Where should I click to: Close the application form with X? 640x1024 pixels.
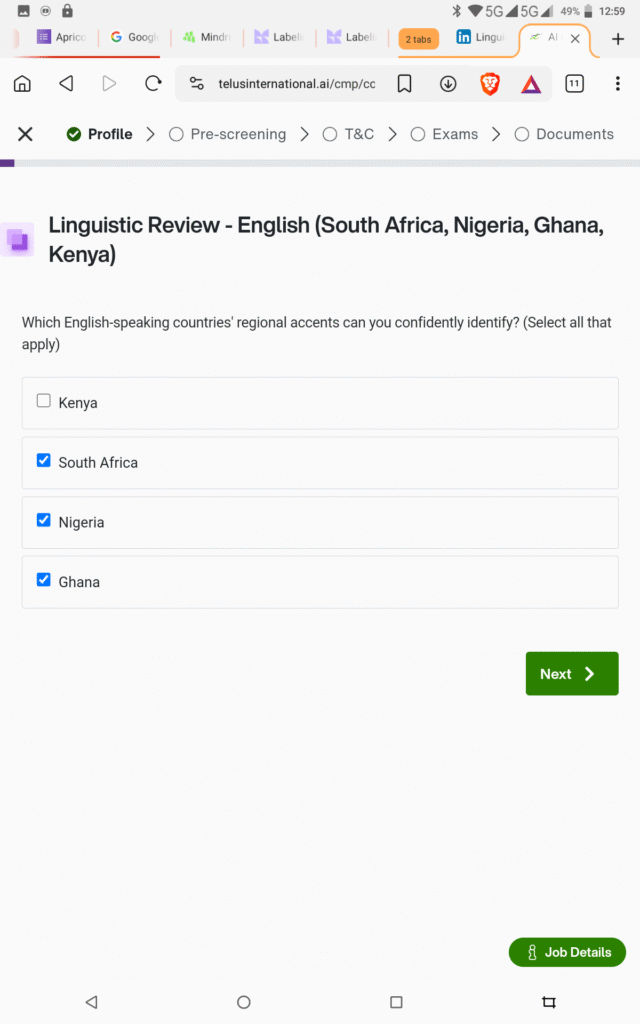25,134
